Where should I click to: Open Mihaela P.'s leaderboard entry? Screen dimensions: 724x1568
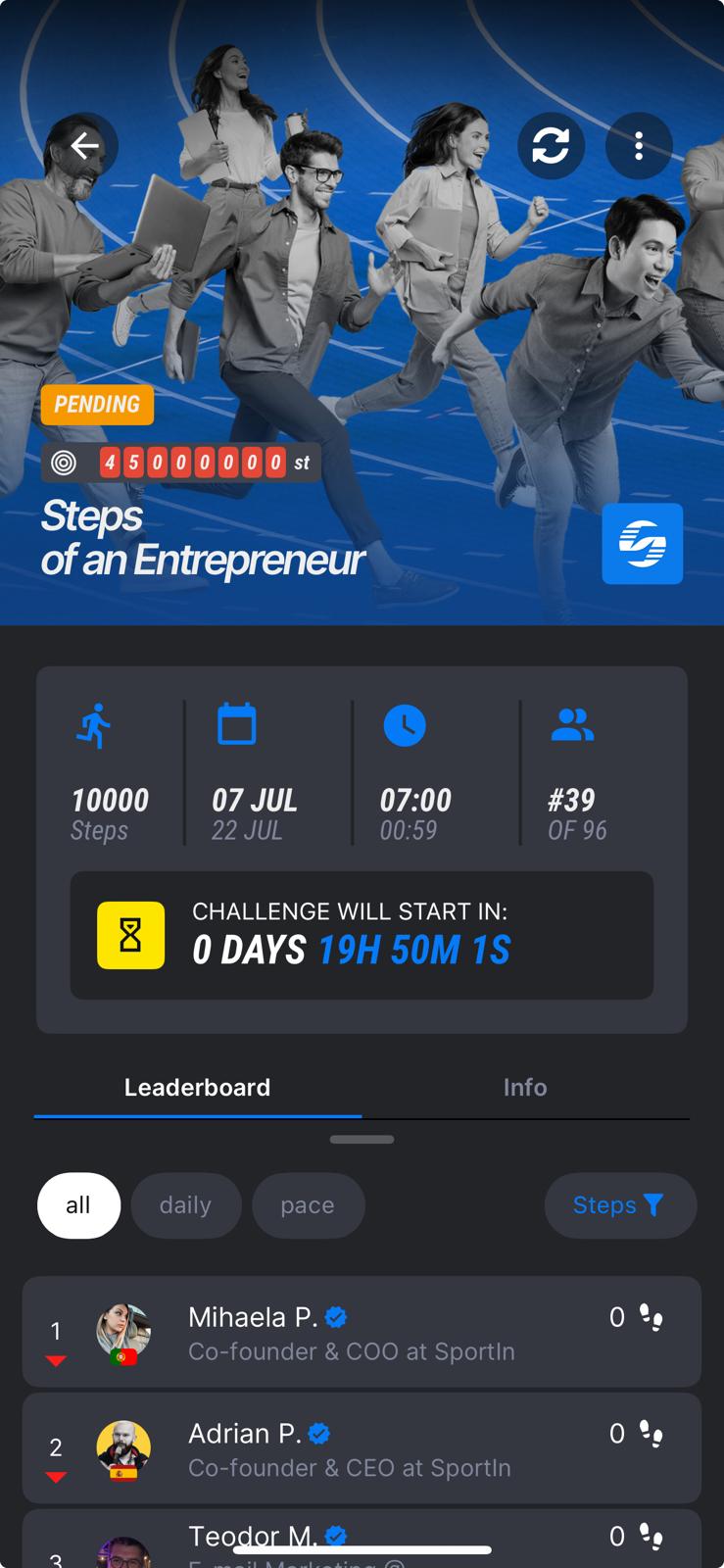click(x=361, y=1332)
